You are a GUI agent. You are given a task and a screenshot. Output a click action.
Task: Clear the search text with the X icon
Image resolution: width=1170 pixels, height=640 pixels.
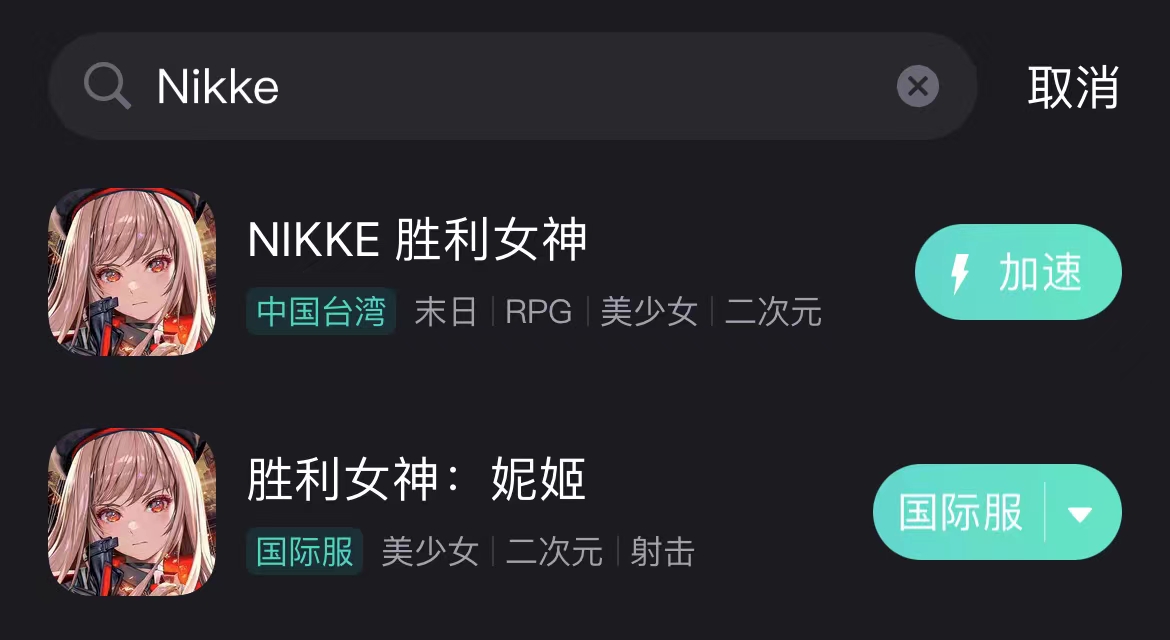point(917,87)
